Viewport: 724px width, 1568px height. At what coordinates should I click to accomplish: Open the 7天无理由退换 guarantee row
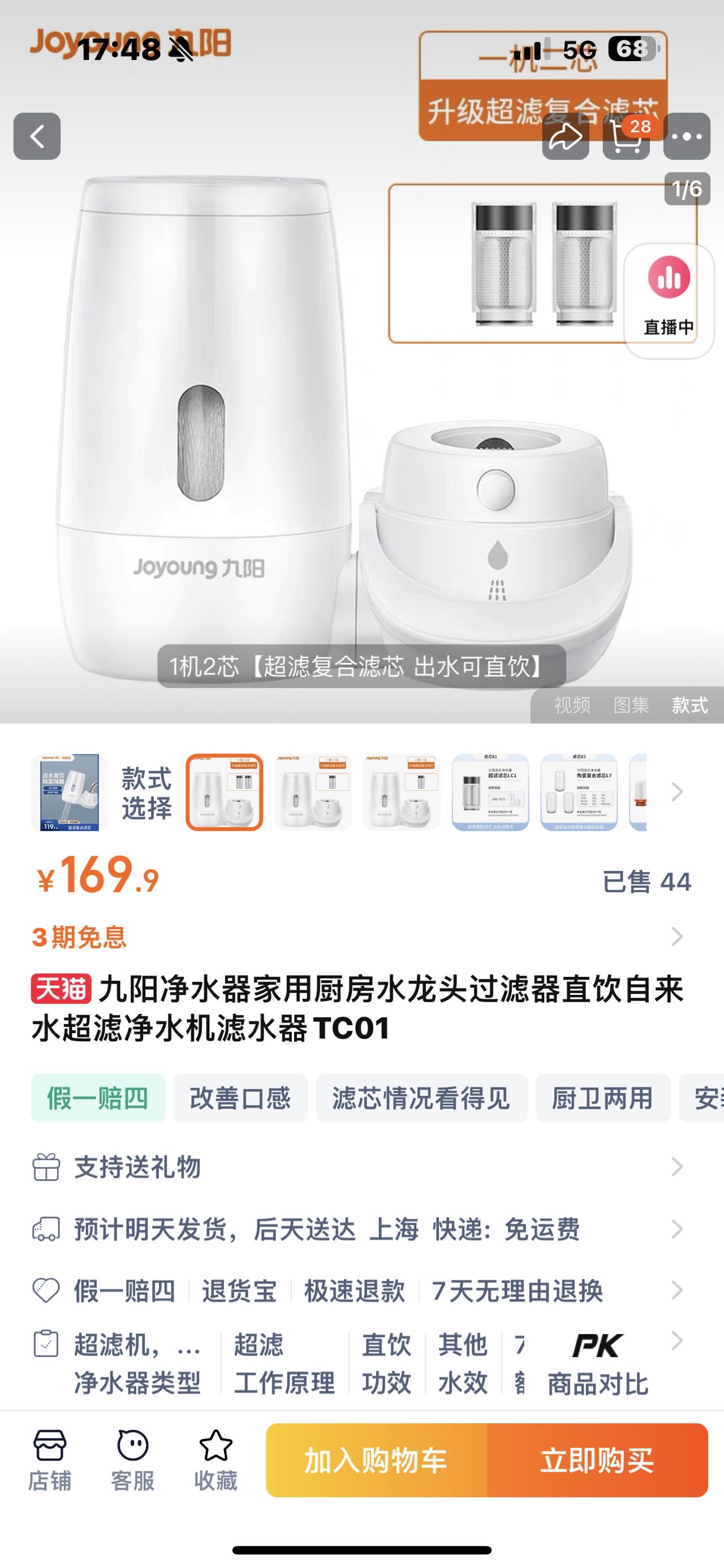point(518,1290)
